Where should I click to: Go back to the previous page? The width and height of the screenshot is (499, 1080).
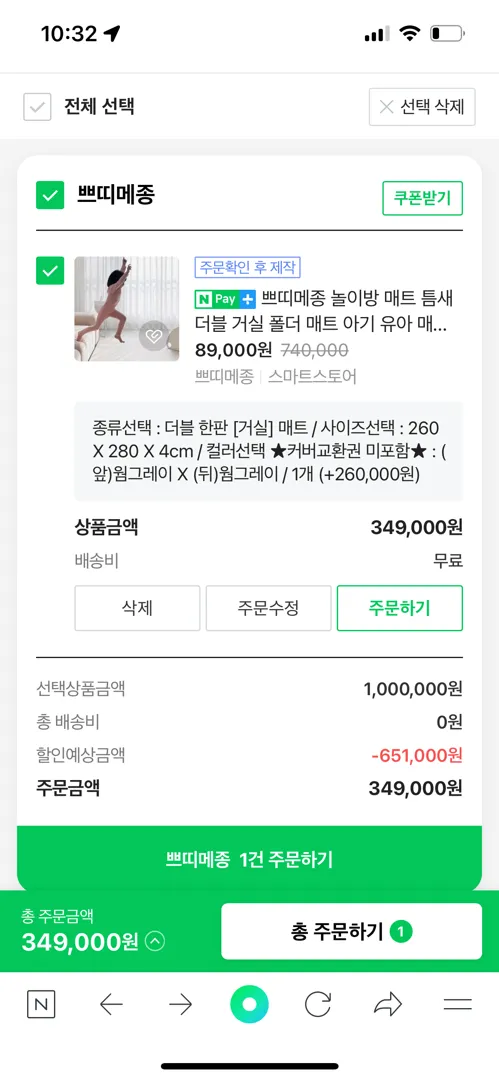click(111, 1006)
